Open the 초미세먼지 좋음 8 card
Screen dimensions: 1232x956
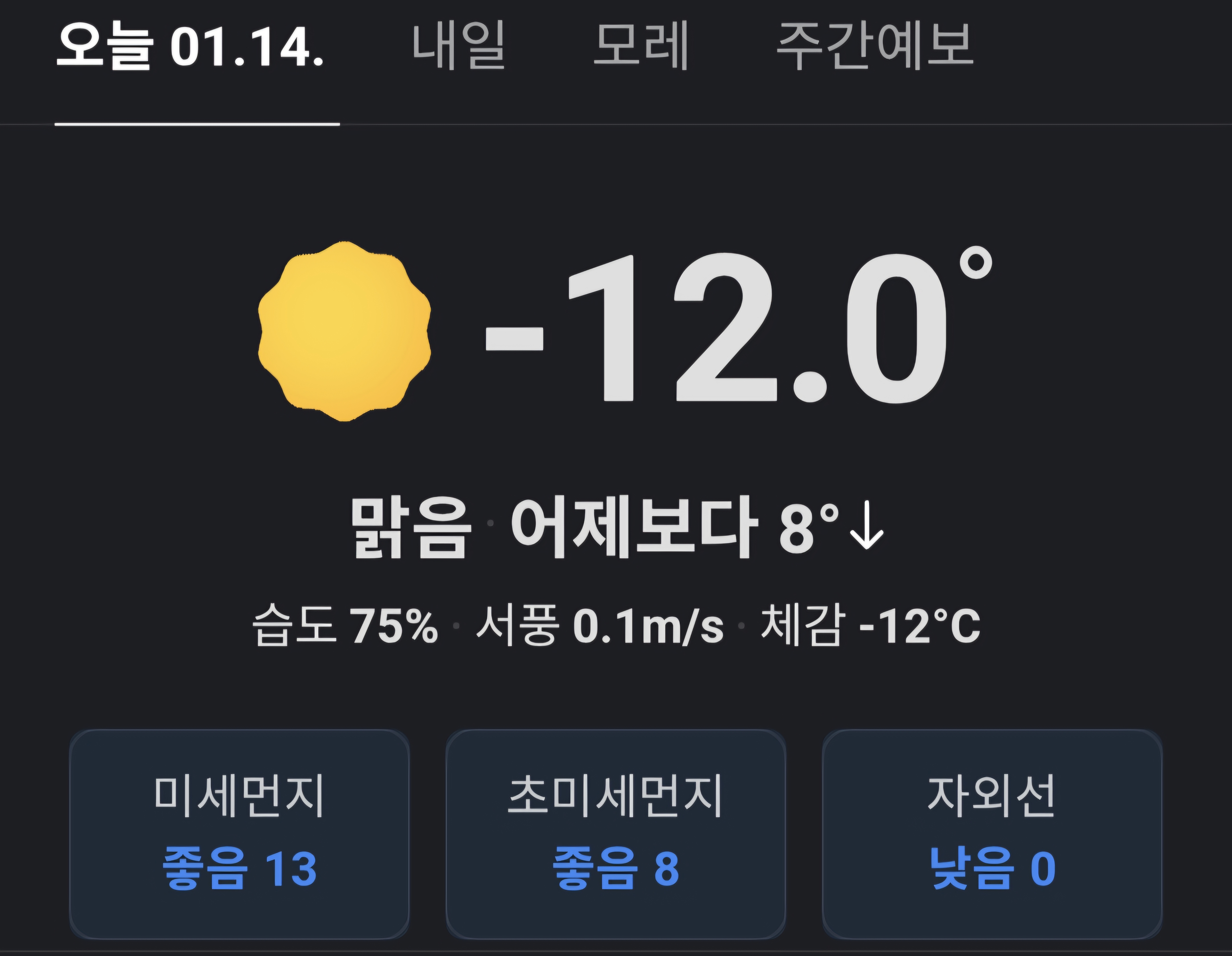(615, 834)
